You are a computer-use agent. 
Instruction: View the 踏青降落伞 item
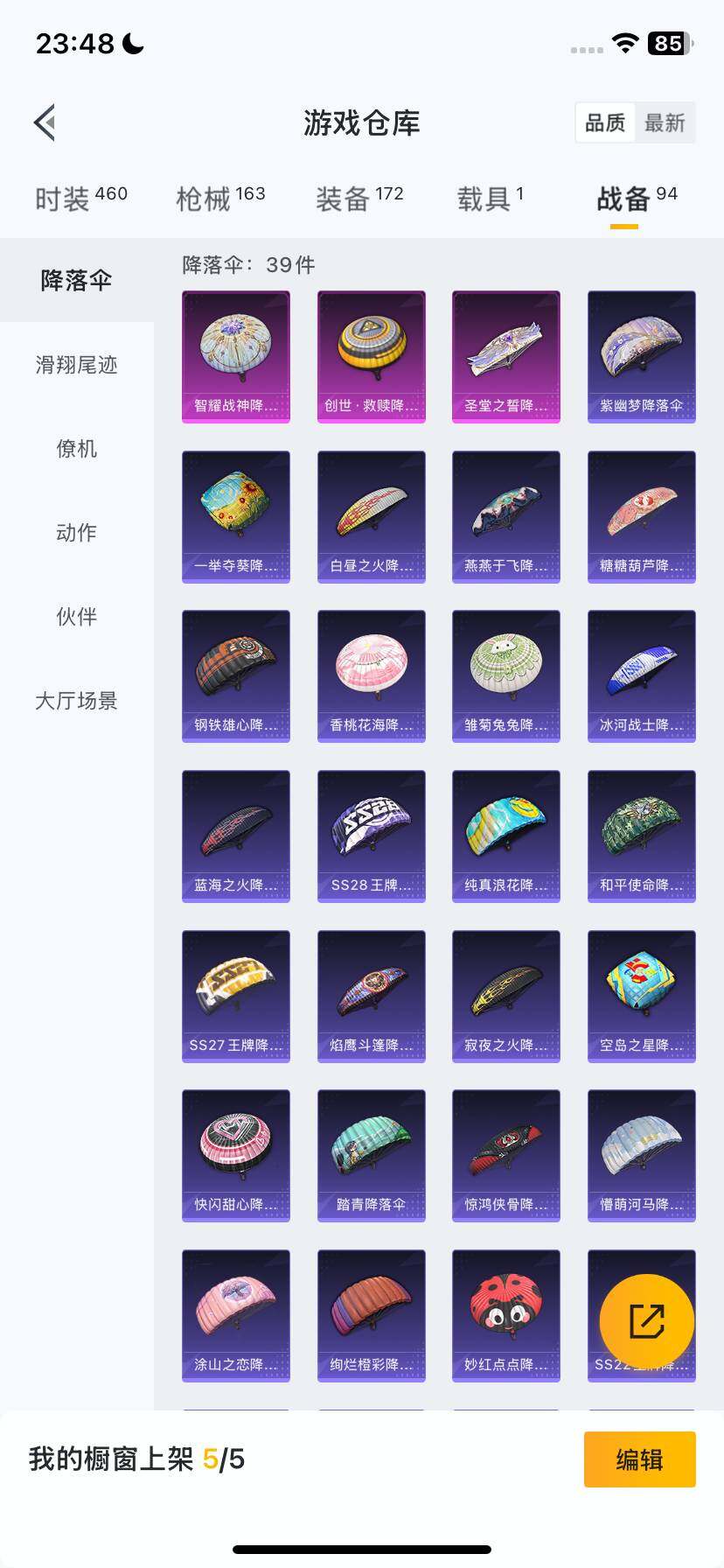pos(371,1155)
